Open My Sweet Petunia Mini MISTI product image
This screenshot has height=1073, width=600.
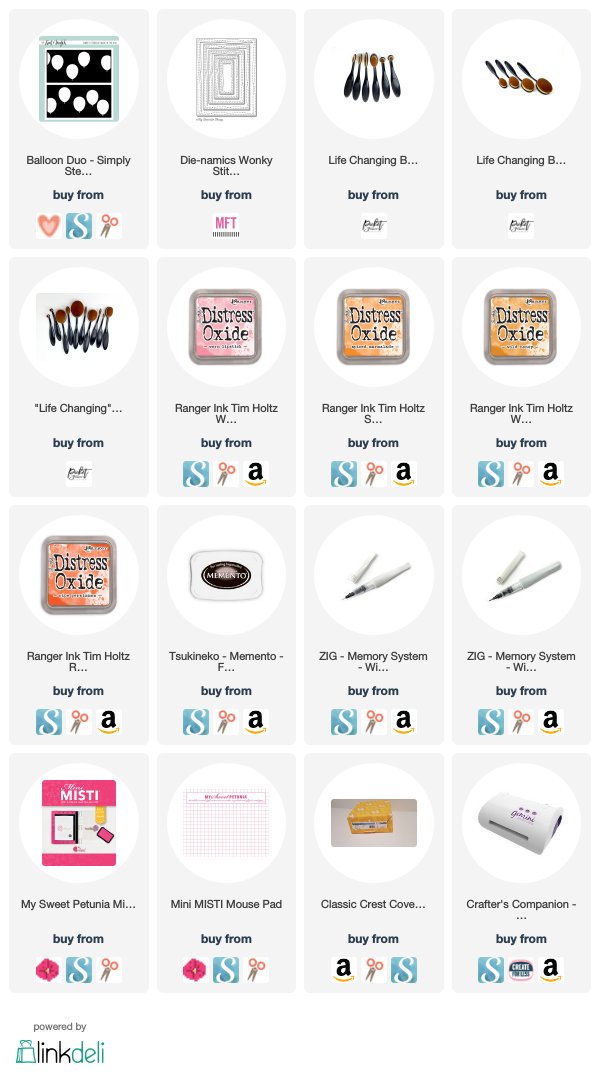click(x=79, y=823)
